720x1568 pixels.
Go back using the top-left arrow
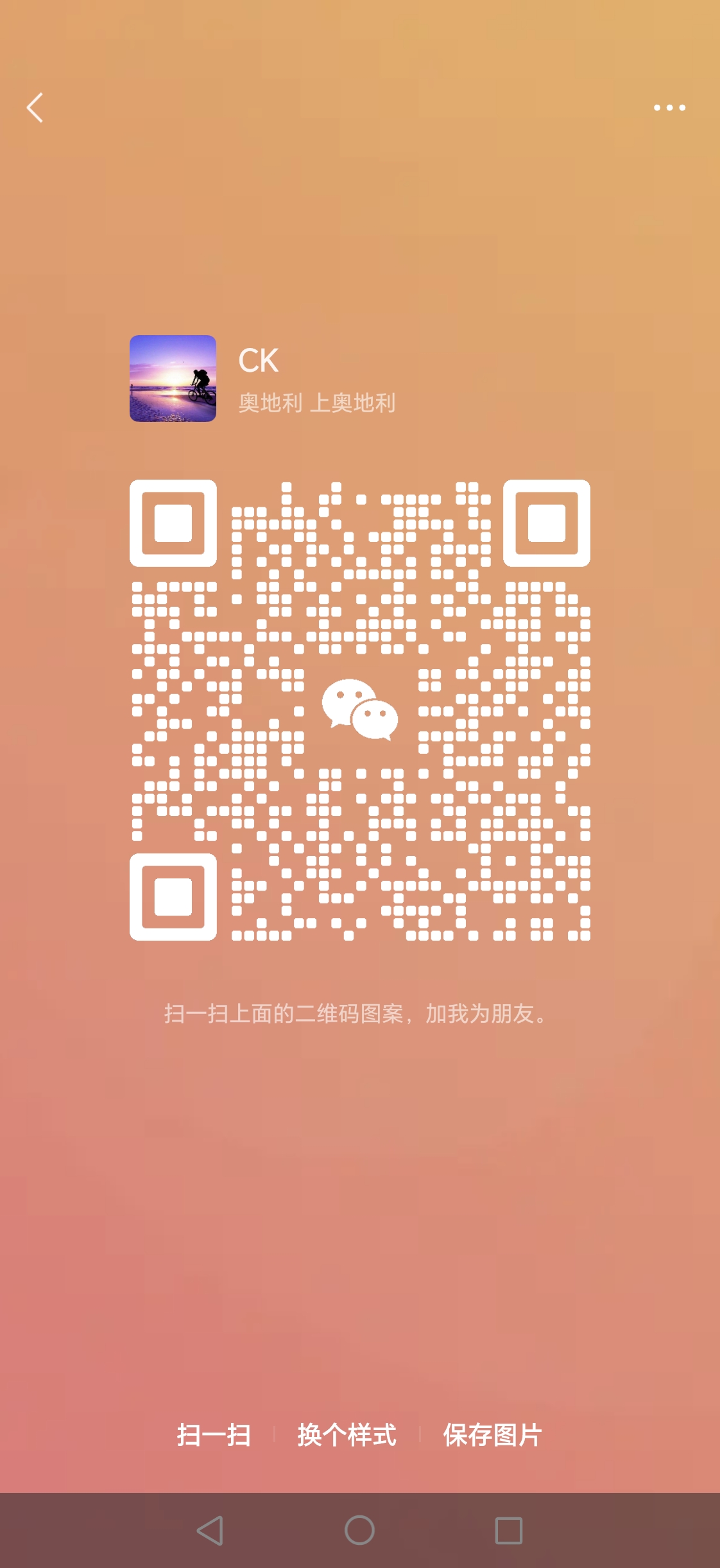[x=35, y=108]
